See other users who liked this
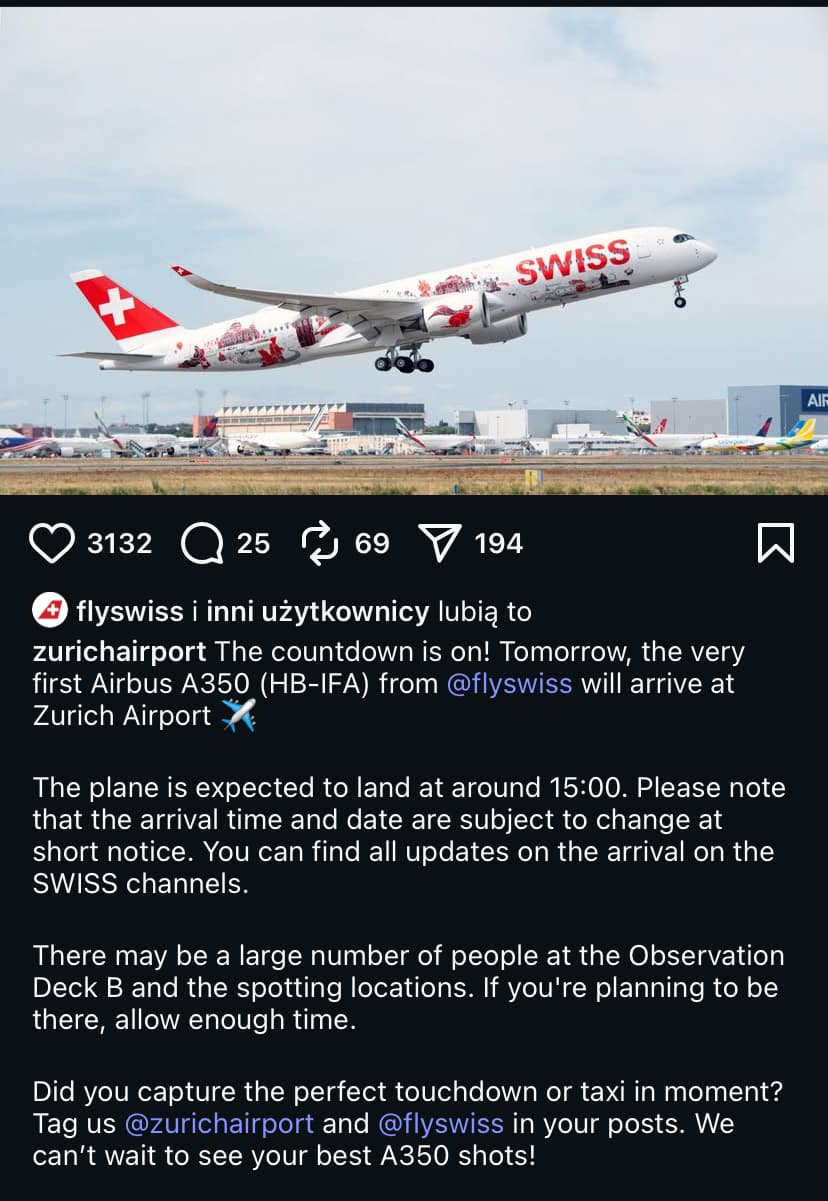This screenshot has height=1201, width=828. 318,611
